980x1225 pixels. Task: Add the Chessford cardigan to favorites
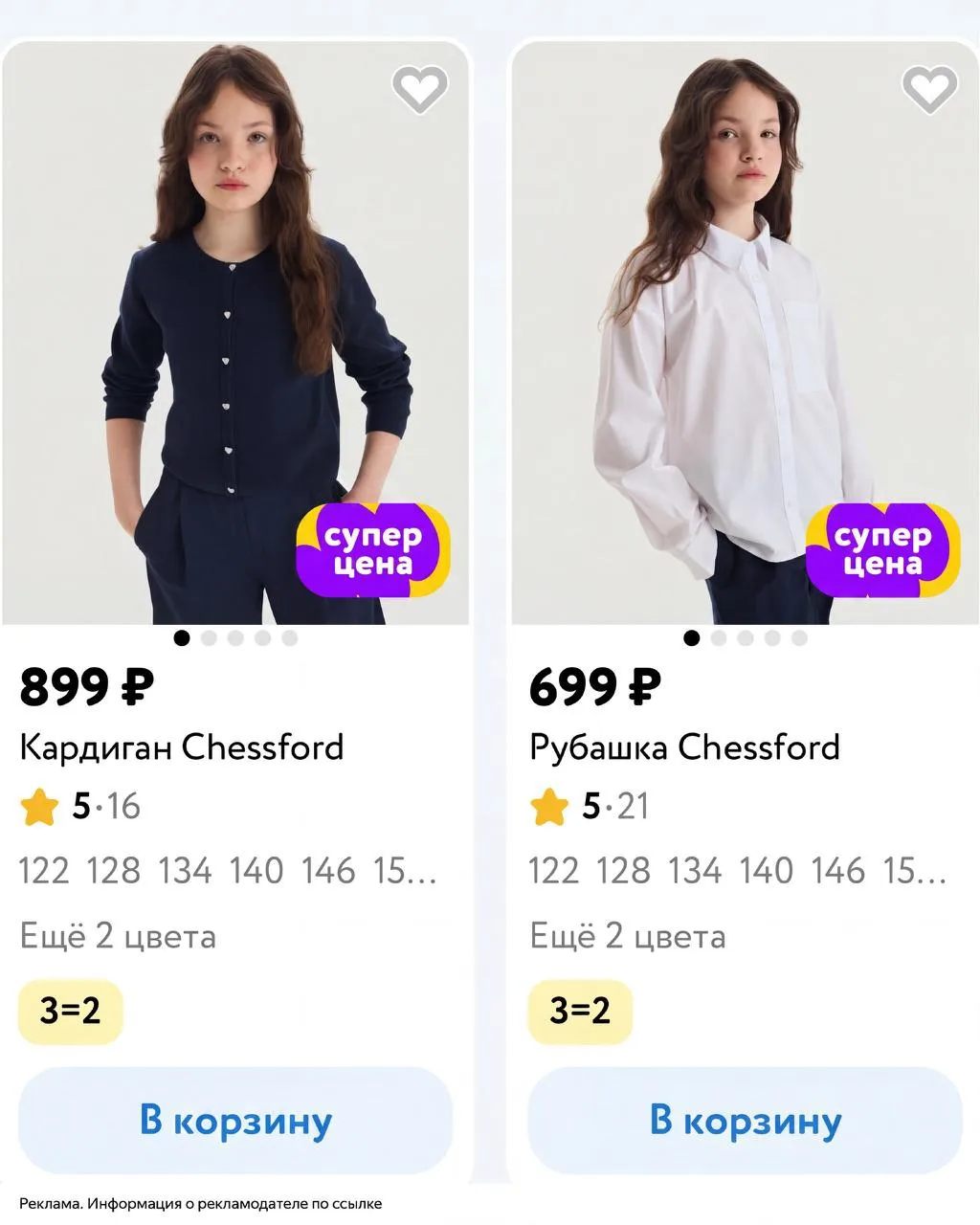pyautogui.click(x=420, y=90)
